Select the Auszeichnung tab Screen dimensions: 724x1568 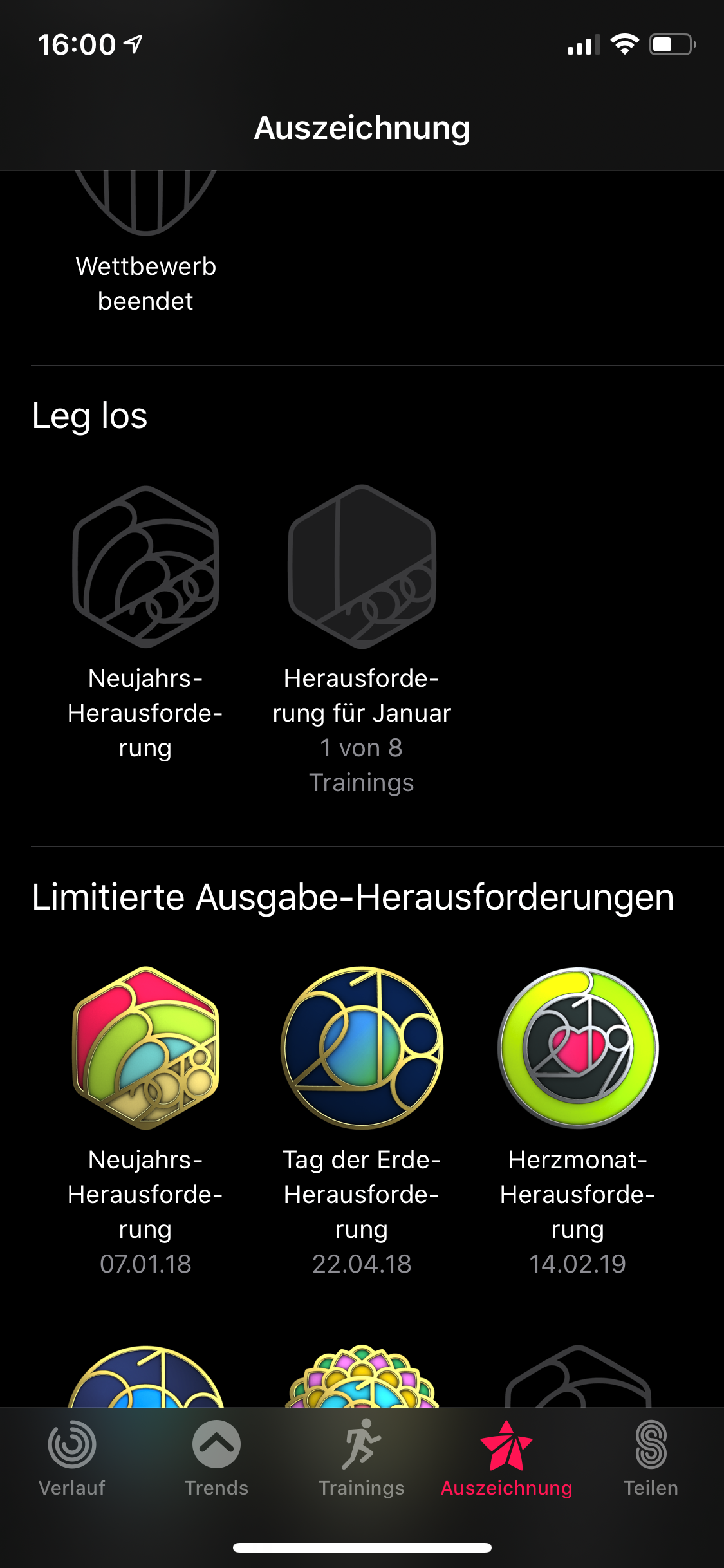click(506, 1459)
